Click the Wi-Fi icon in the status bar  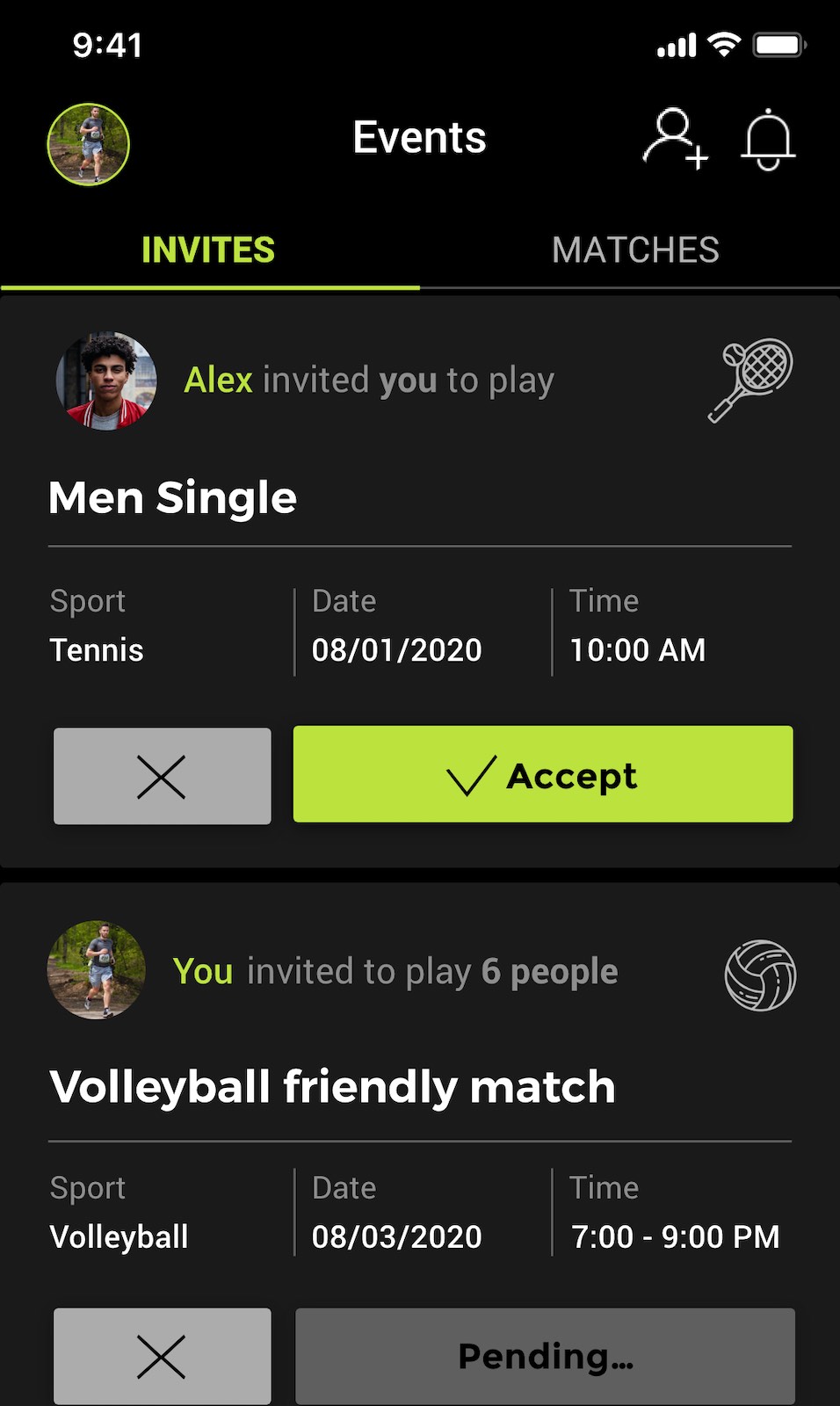722,44
